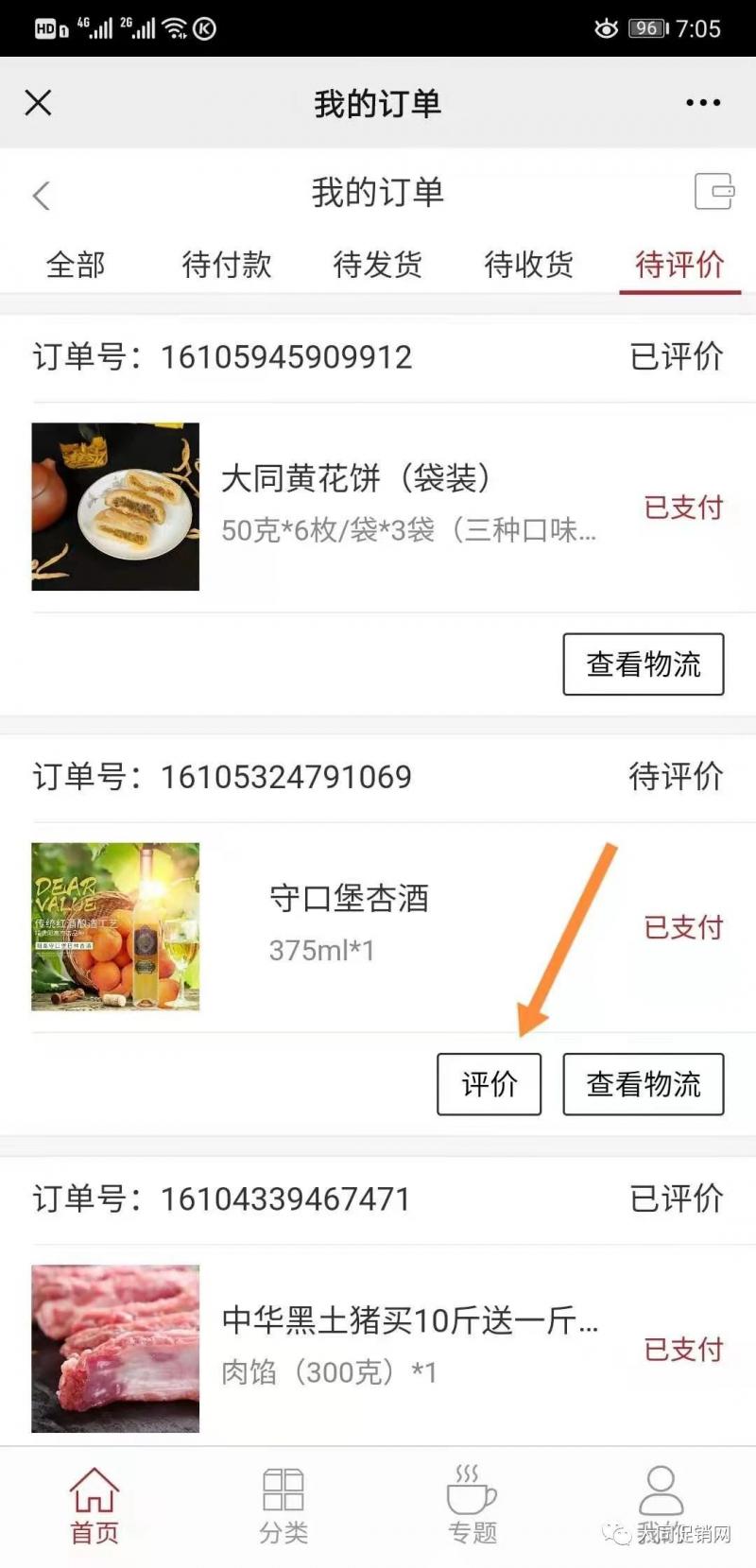756x1568 pixels.
Task: View 待收货 orders
Action: pos(528,265)
